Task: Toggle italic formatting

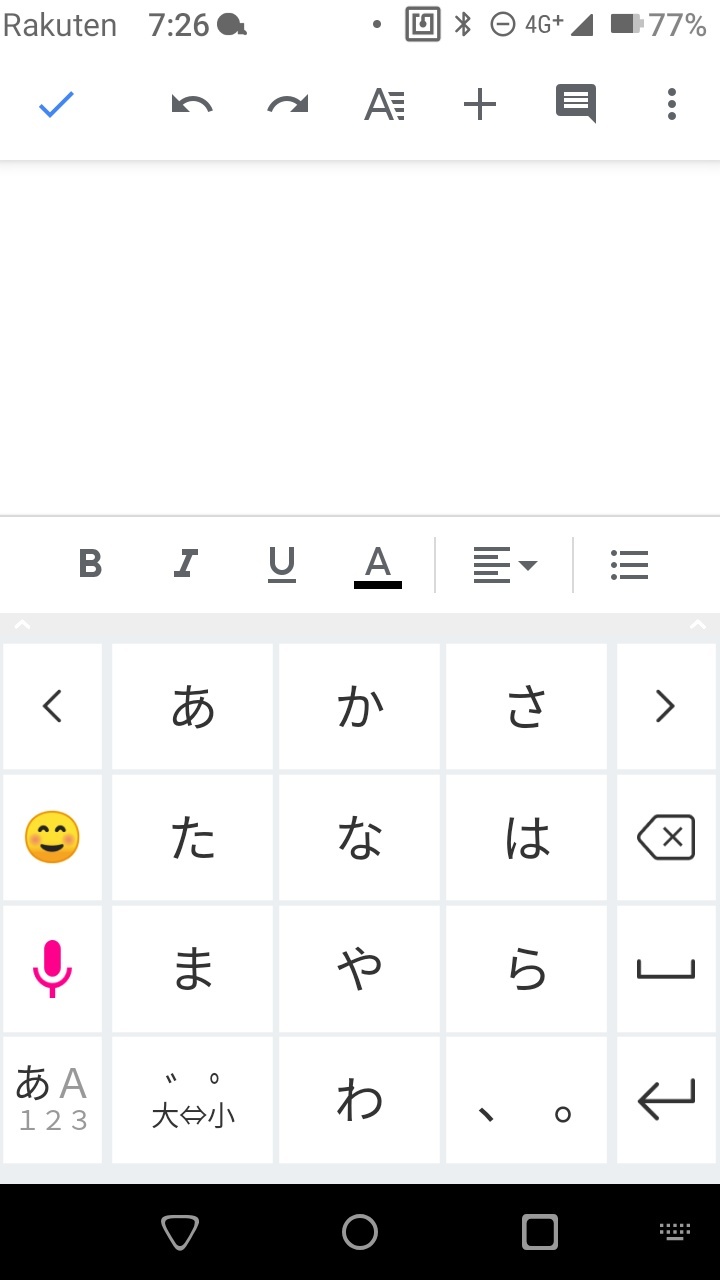Action: coord(185,565)
